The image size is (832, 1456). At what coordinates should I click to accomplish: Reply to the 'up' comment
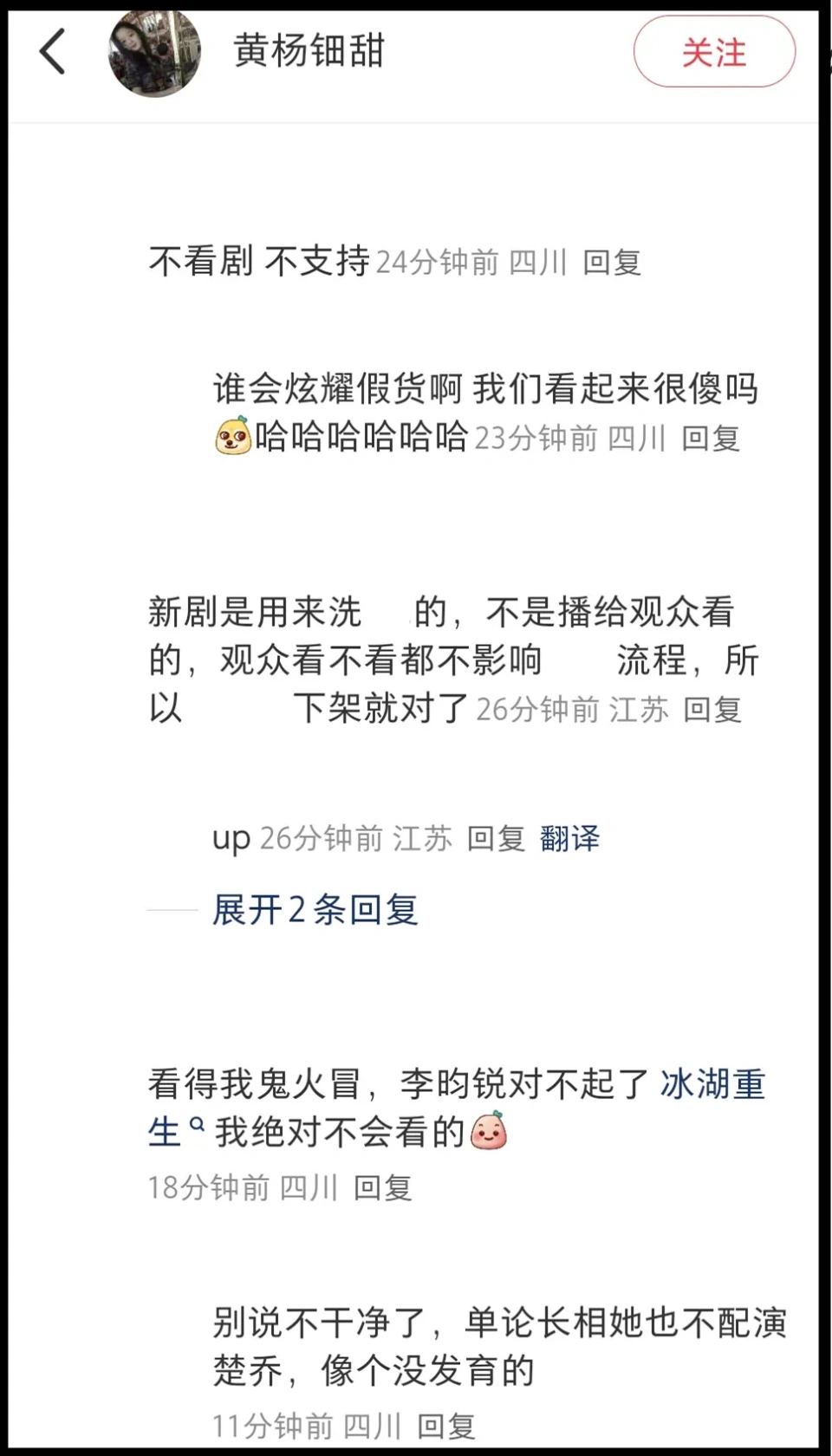tap(496, 838)
